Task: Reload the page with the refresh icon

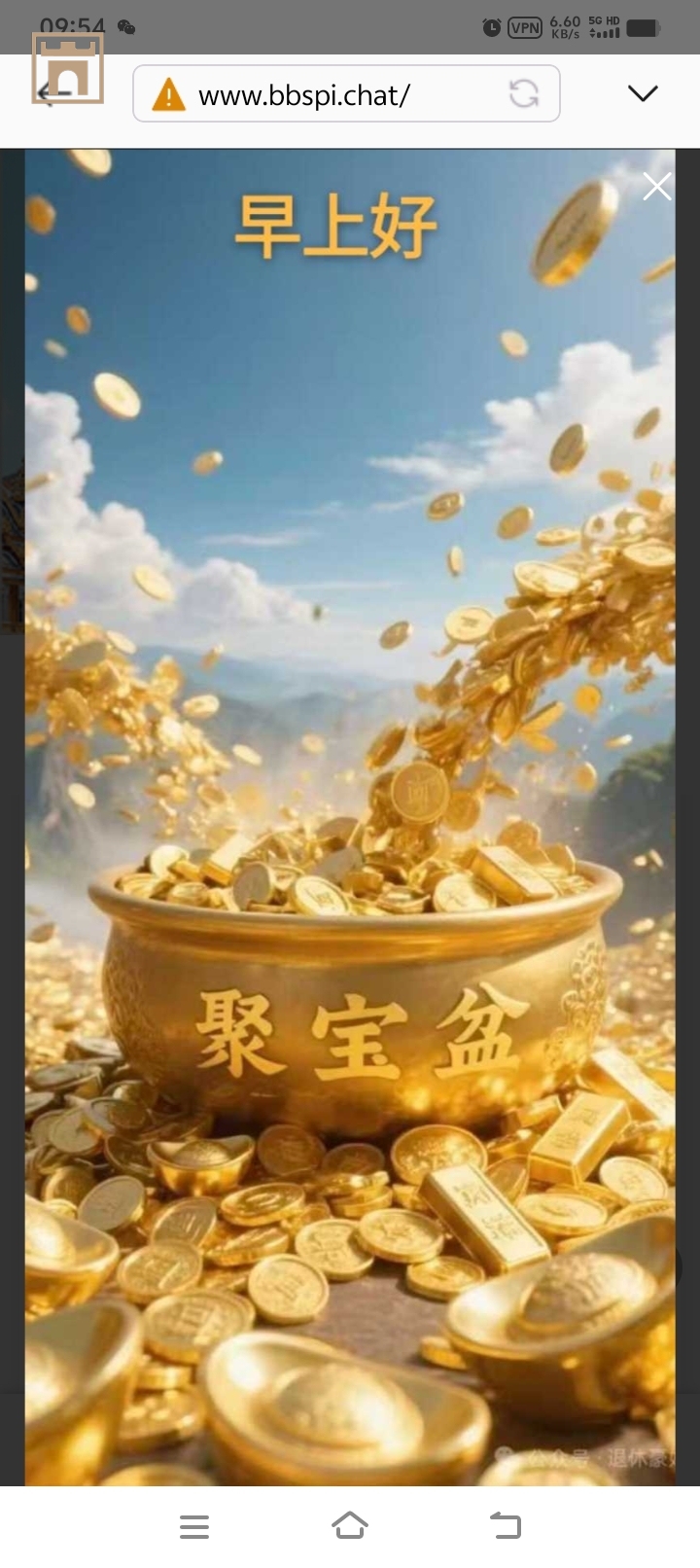Action: click(x=523, y=94)
